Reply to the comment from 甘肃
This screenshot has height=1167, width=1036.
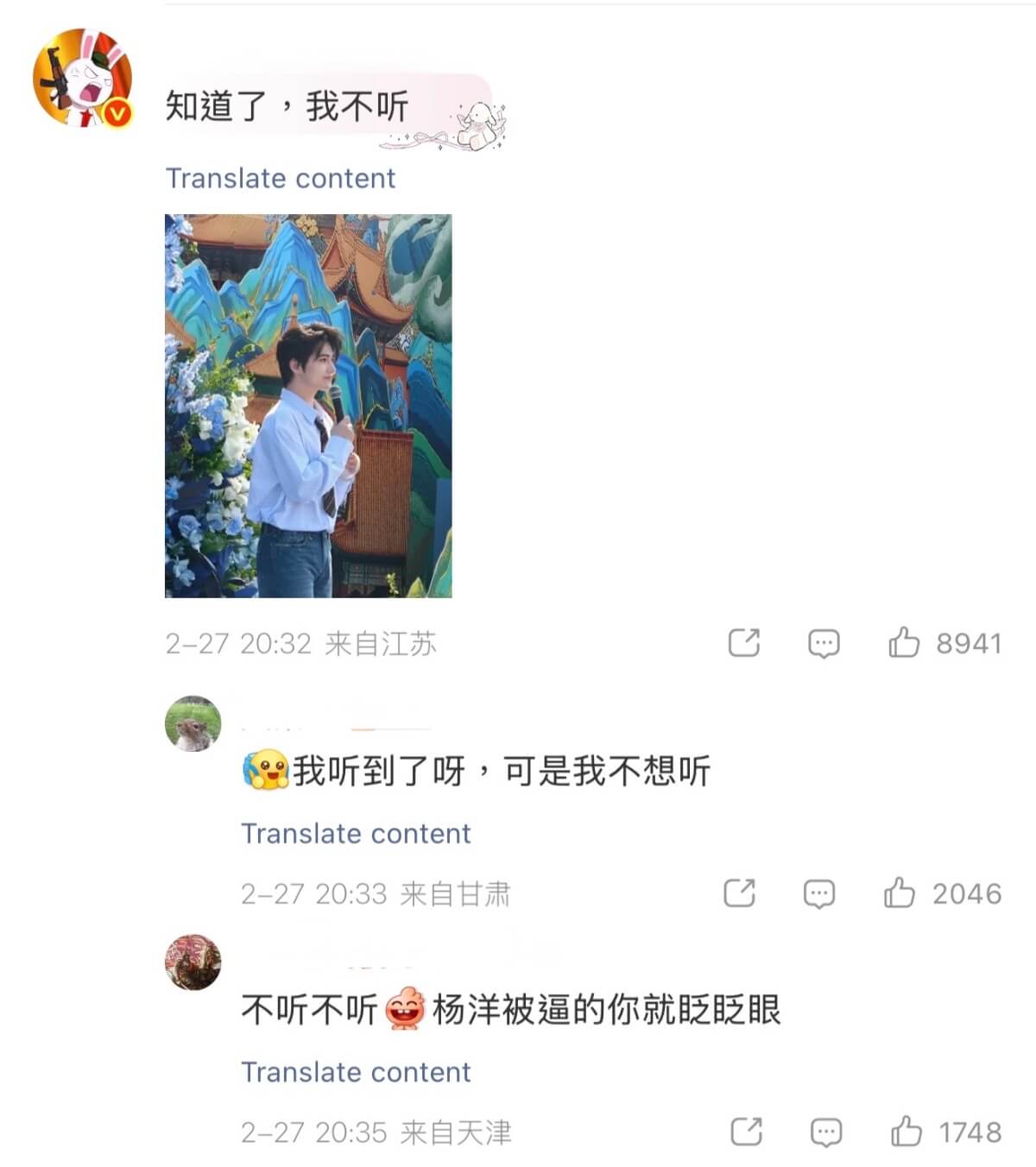(x=818, y=893)
